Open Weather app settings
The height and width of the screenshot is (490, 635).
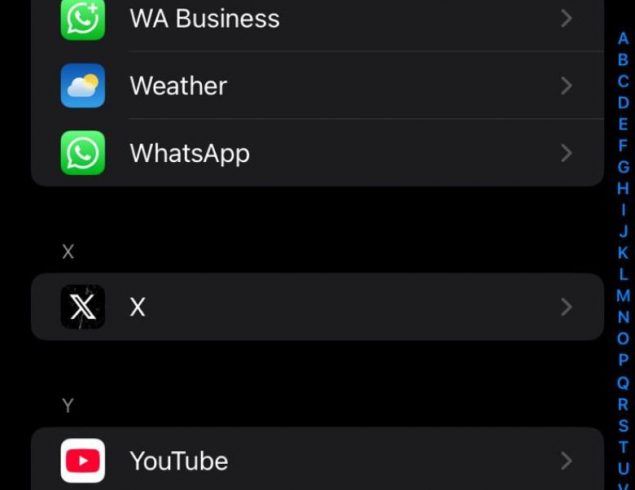point(317,86)
